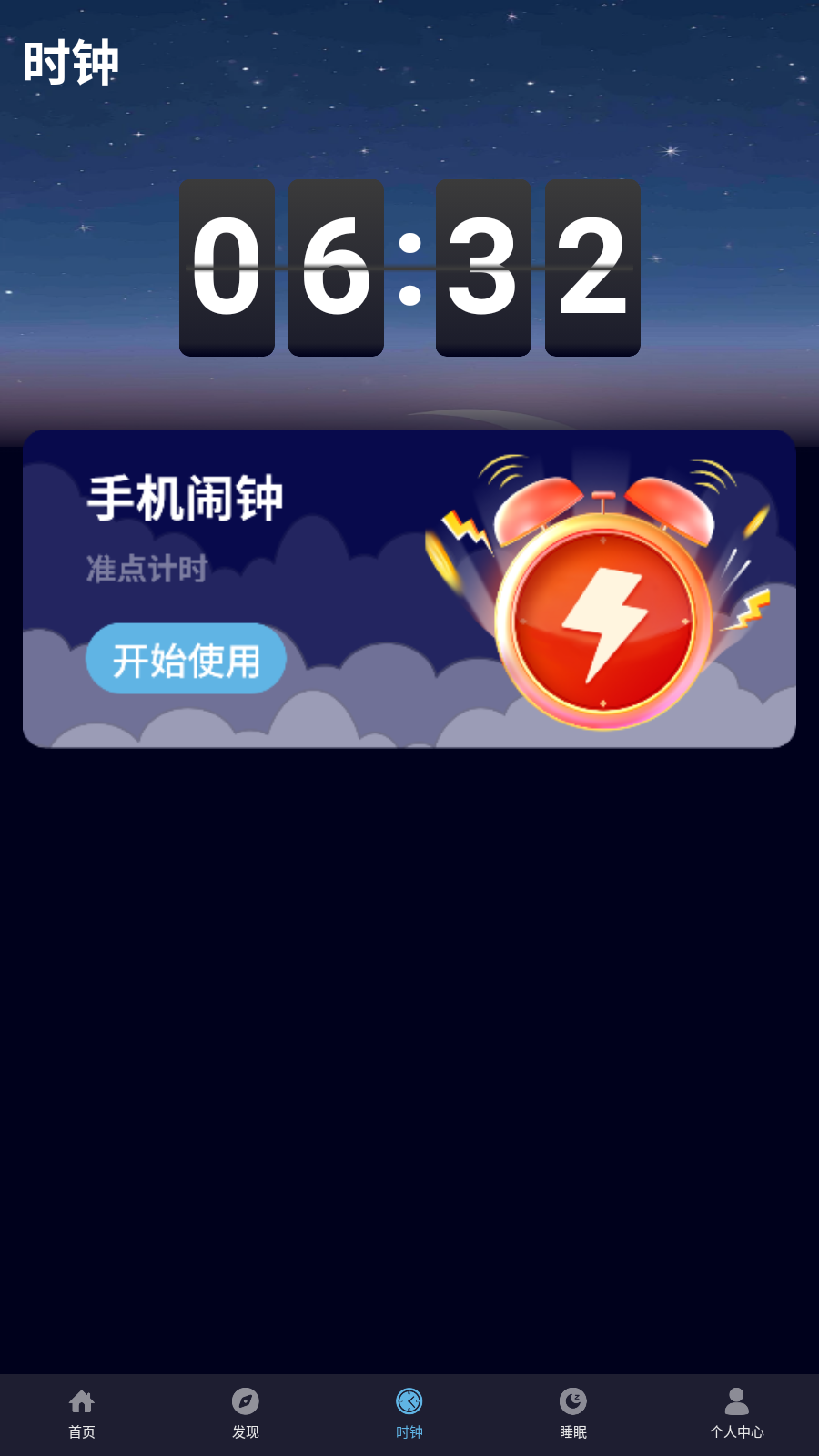Switch to the 首页 tab
The image size is (819, 1456).
click(x=82, y=1413)
